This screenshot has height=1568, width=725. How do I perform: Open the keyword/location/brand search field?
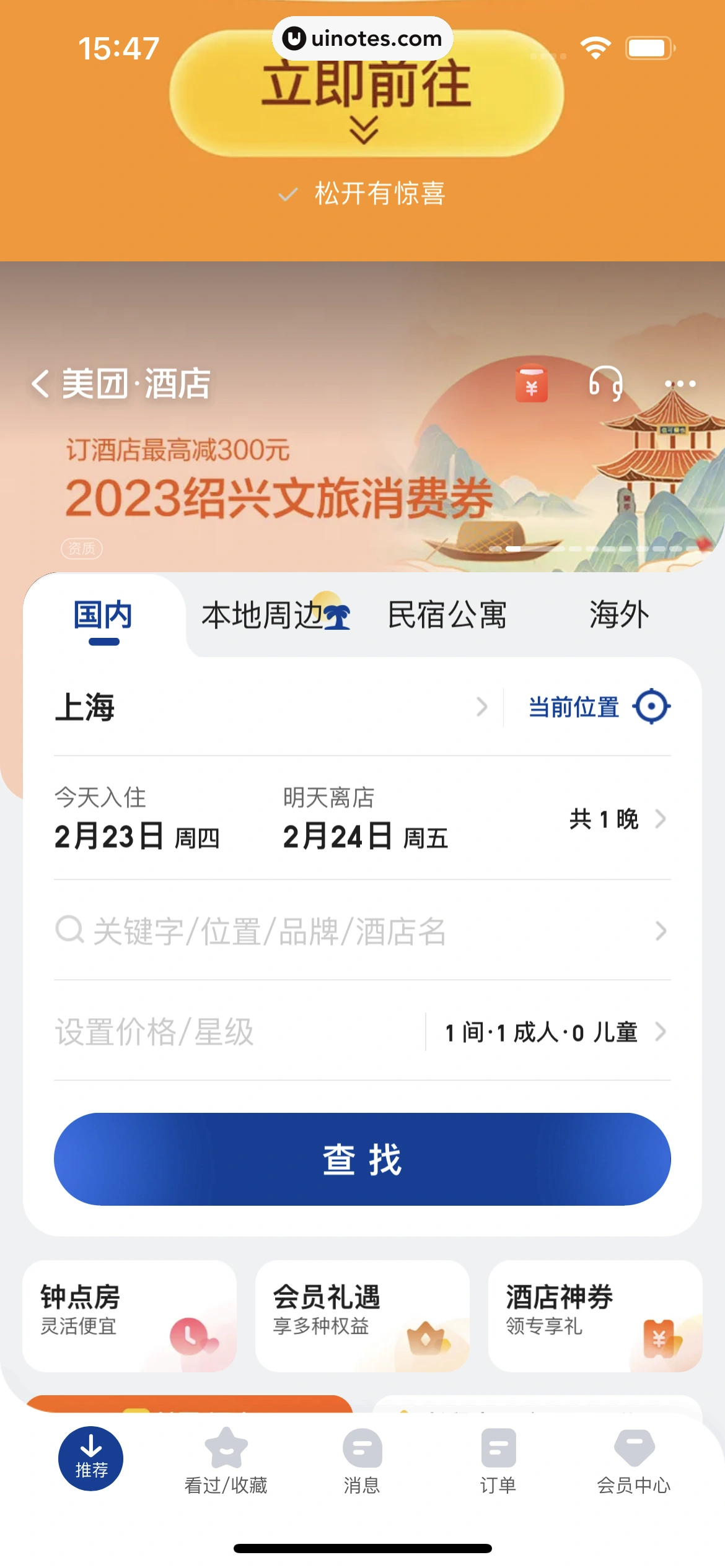tap(359, 931)
